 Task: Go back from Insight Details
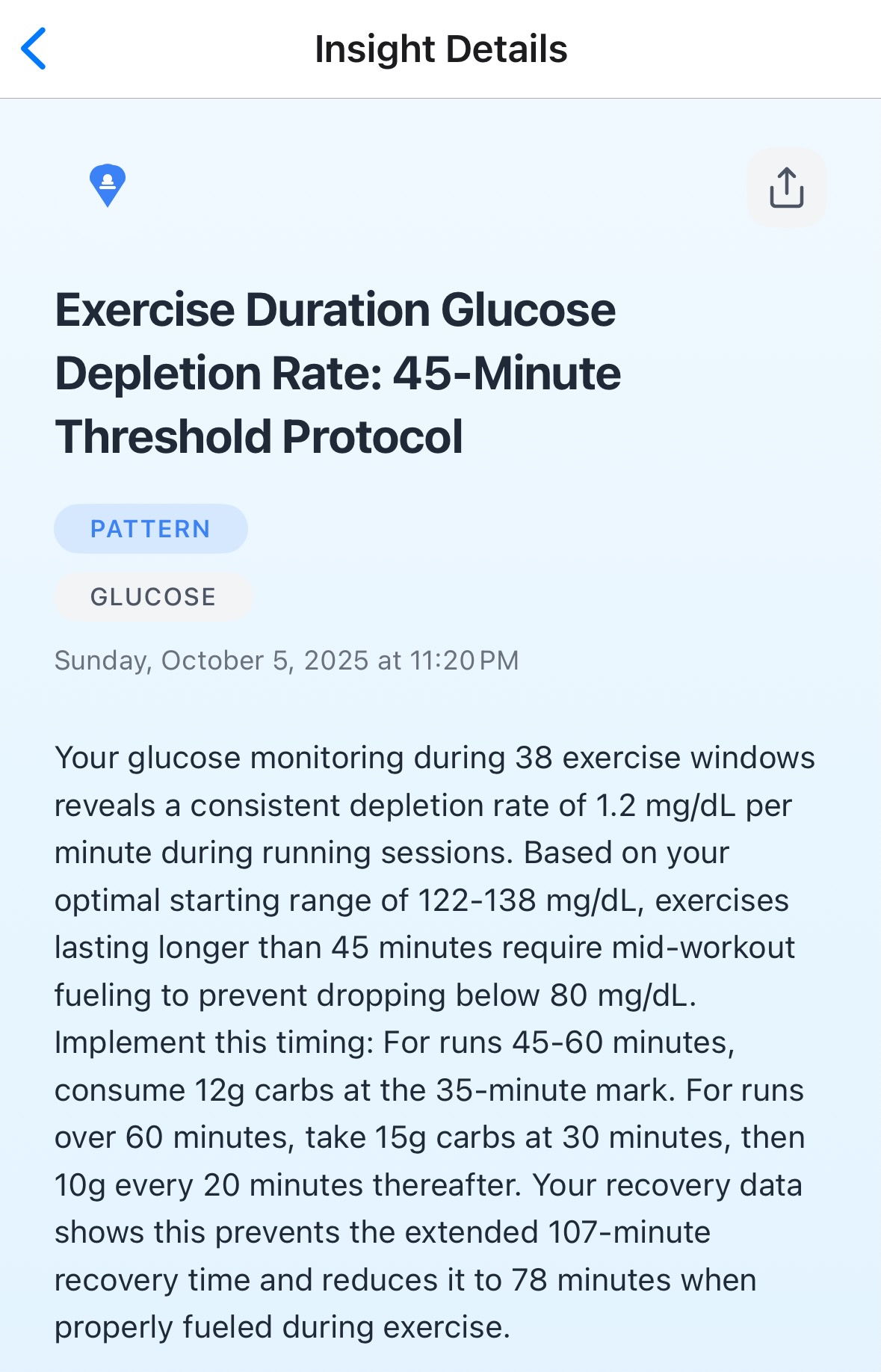pos(34,49)
